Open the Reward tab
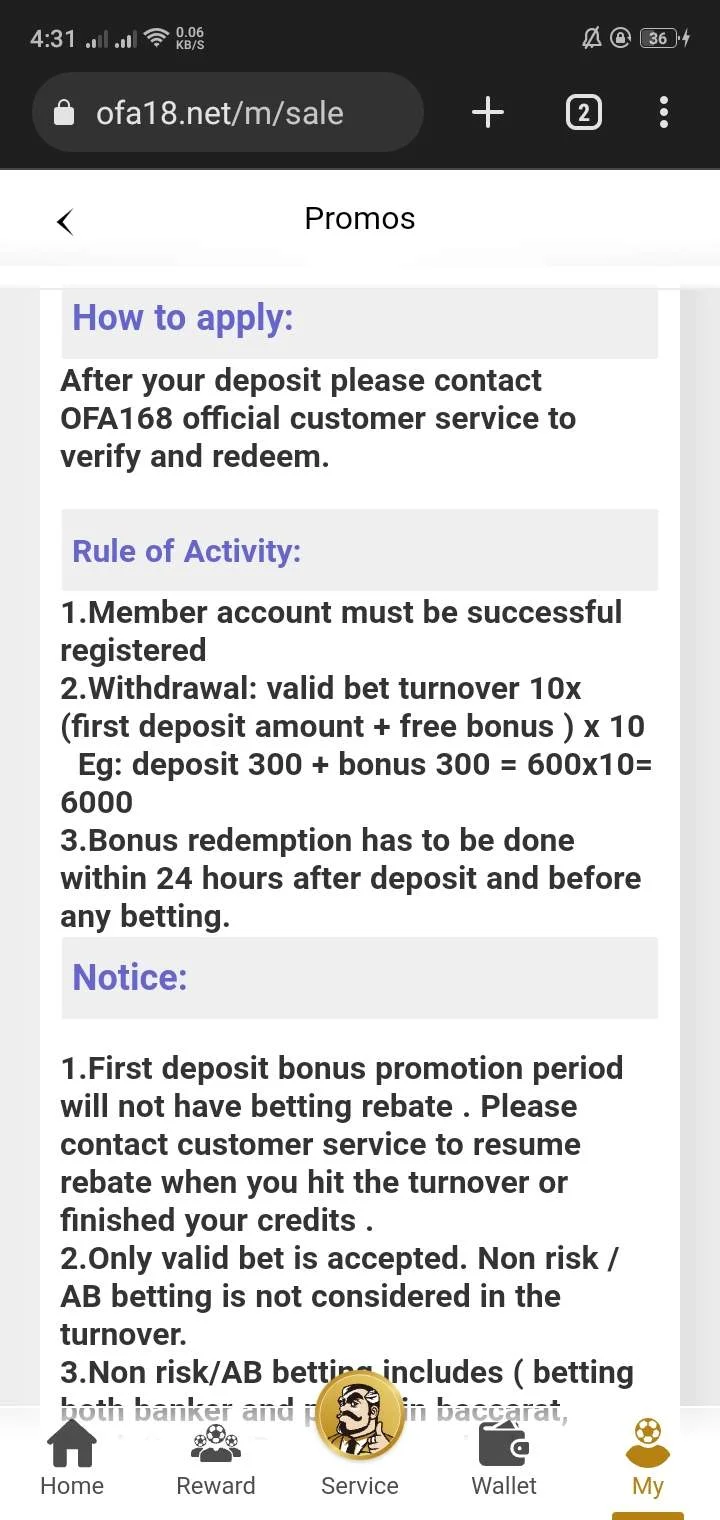 click(x=216, y=1460)
